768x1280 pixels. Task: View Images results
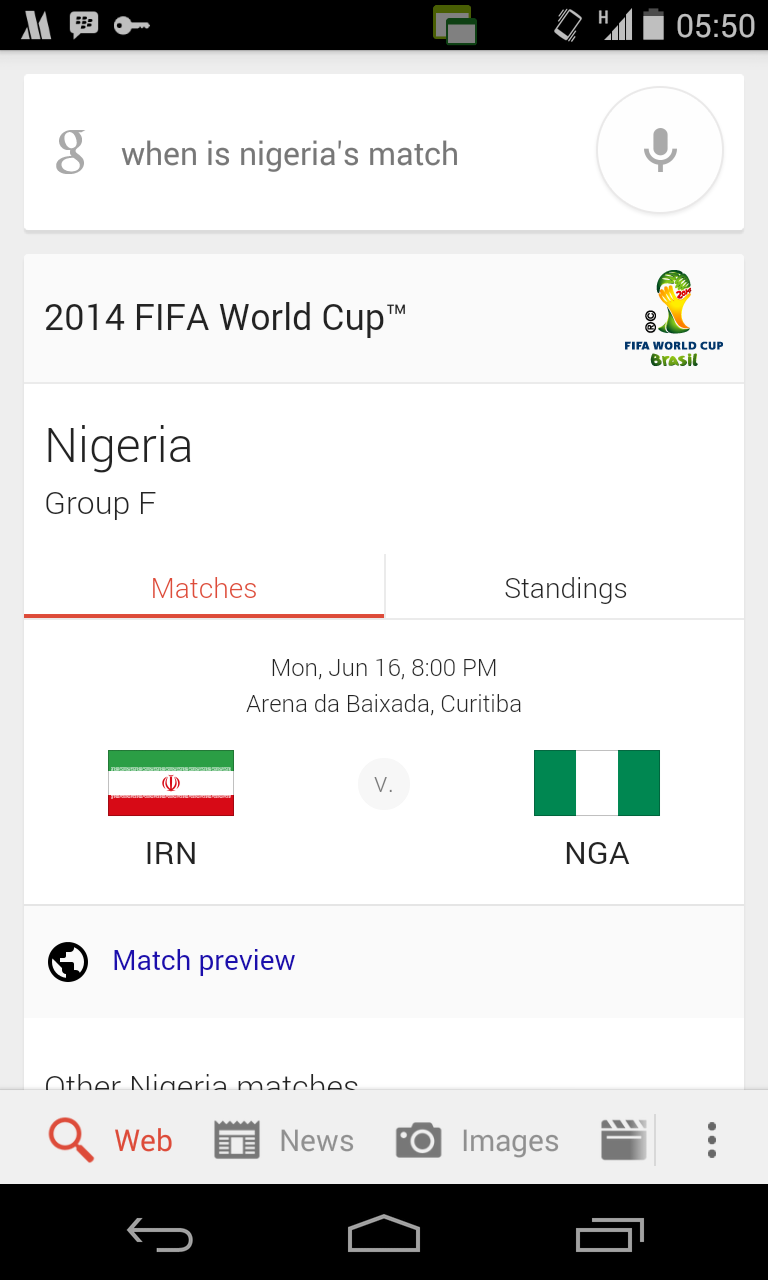[478, 1140]
